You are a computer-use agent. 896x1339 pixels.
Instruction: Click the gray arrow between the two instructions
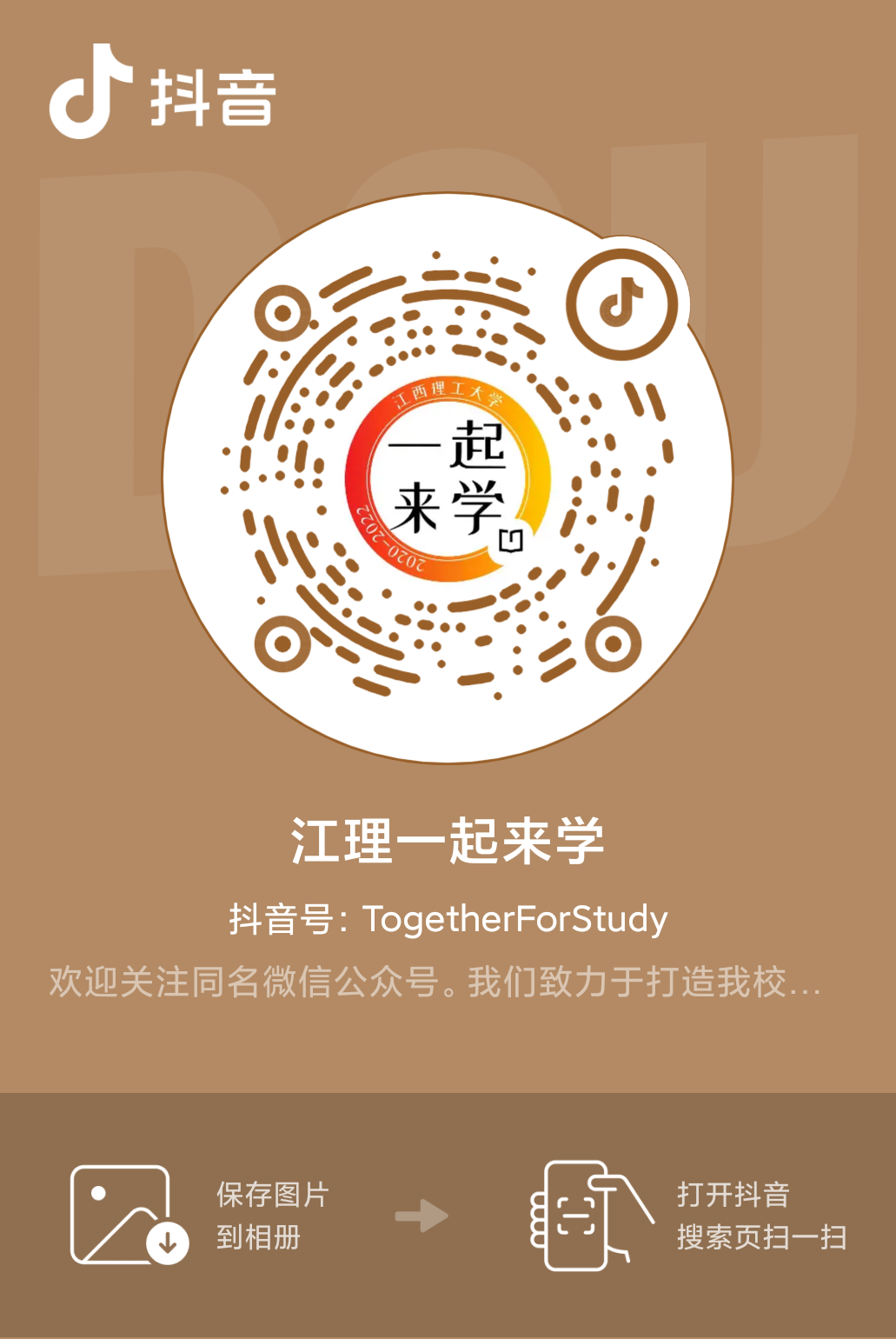coord(421,1216)
